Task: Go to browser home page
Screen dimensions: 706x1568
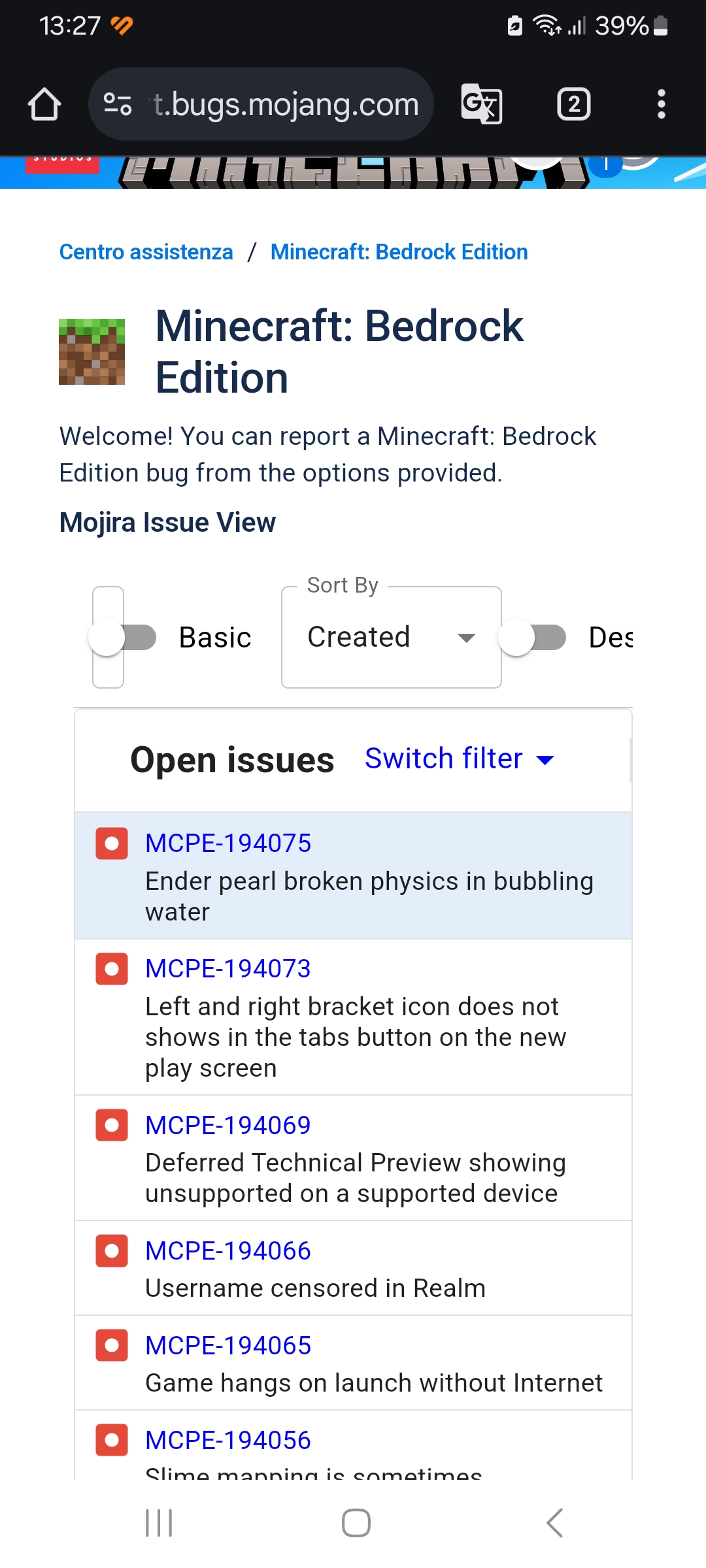Action: pyautogui.click(x=44, y=105)
